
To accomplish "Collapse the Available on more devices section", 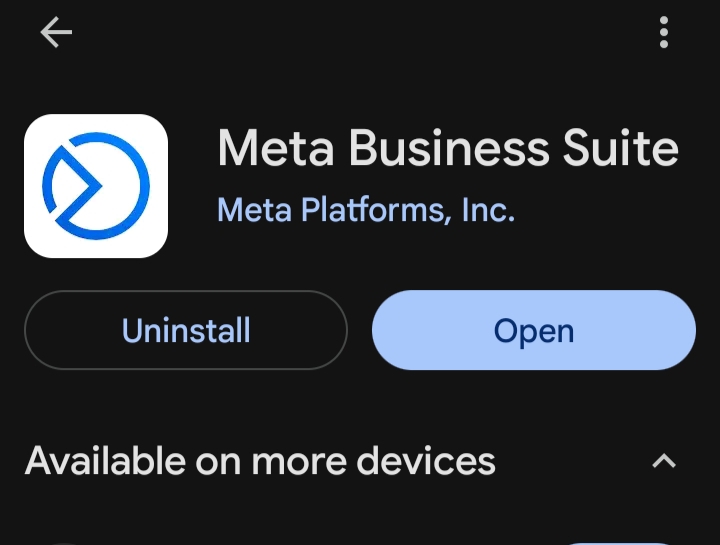I will click(664, 461).
